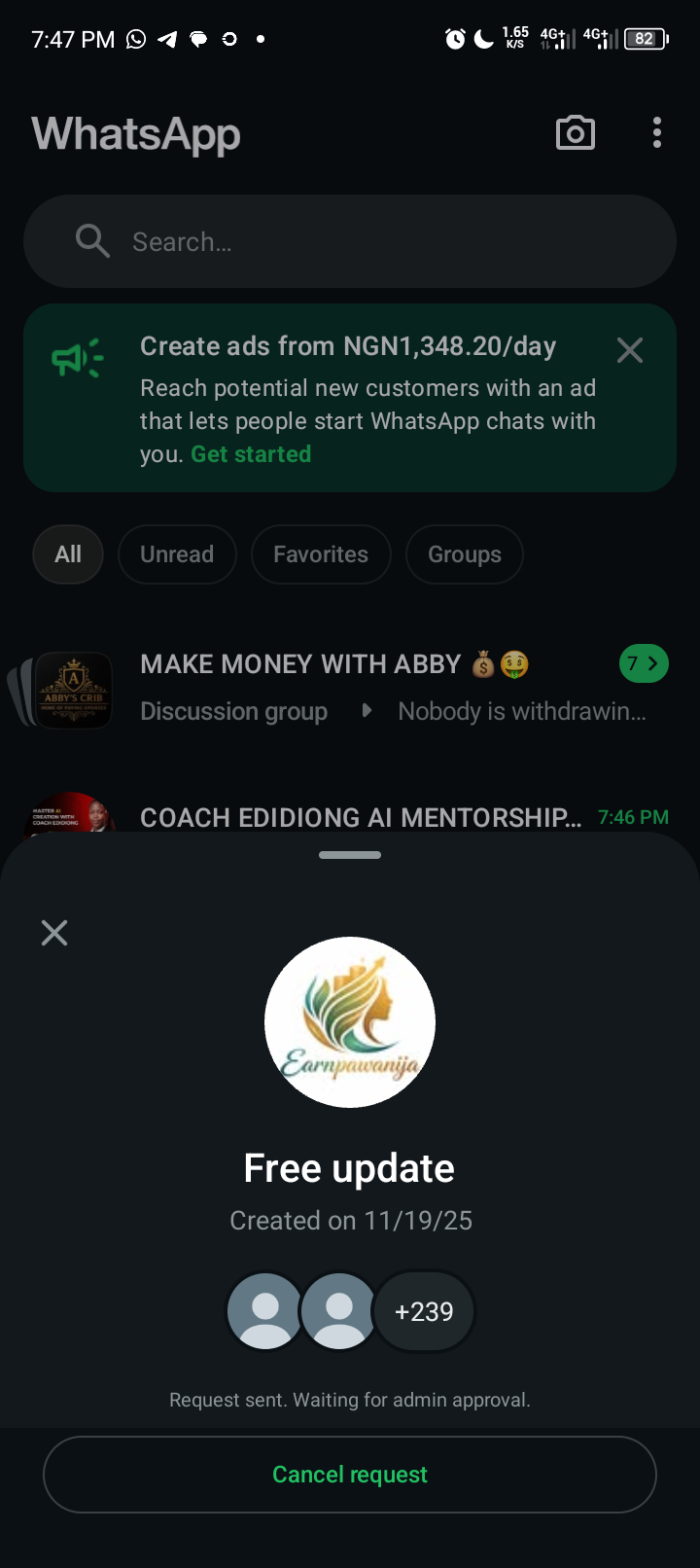Viewport: 700px width, 1568px height.
Task: Dismiss the Create ads banner
Action: pyautogui.click(x=630, y=350)
